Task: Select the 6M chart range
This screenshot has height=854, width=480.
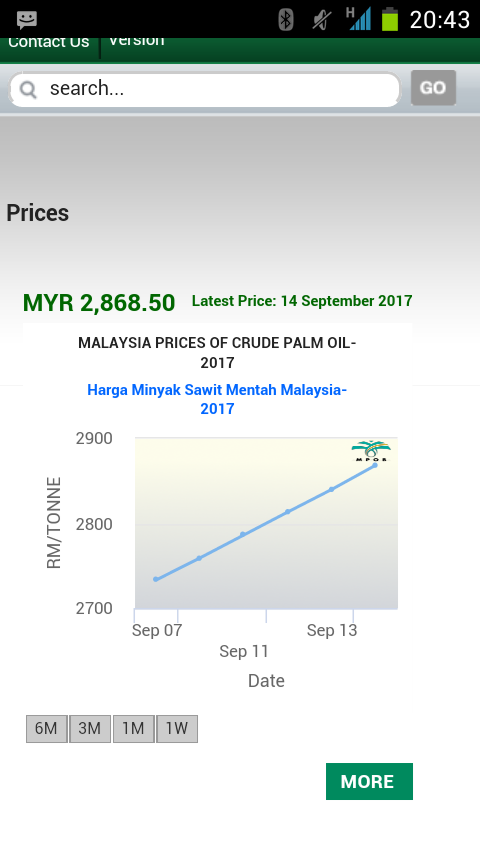Action: pyautogui.click(x=46, y=729)
